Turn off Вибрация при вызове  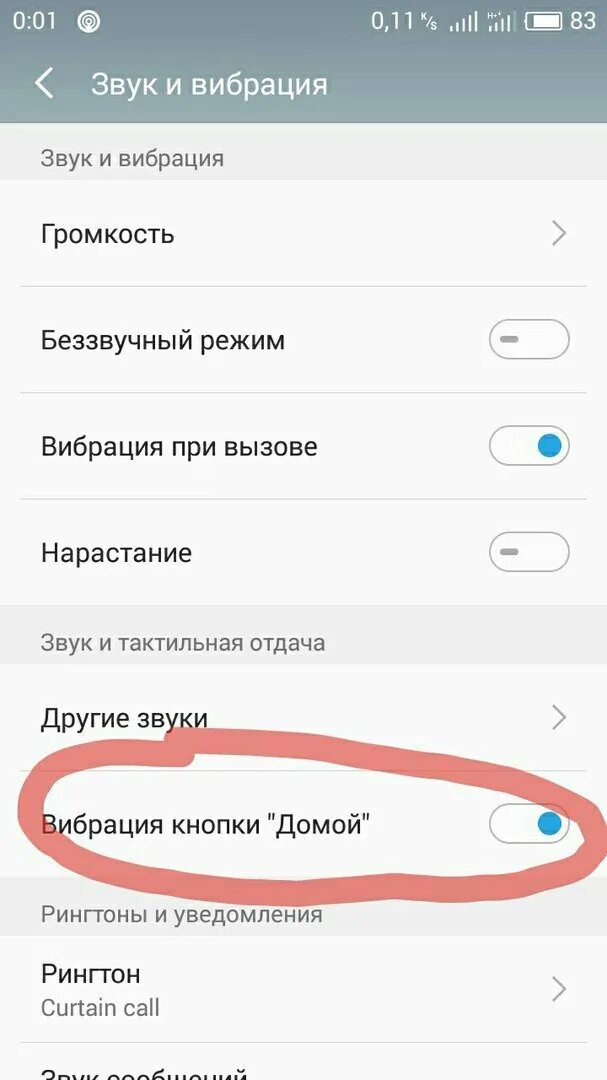(x=528, y=446)
